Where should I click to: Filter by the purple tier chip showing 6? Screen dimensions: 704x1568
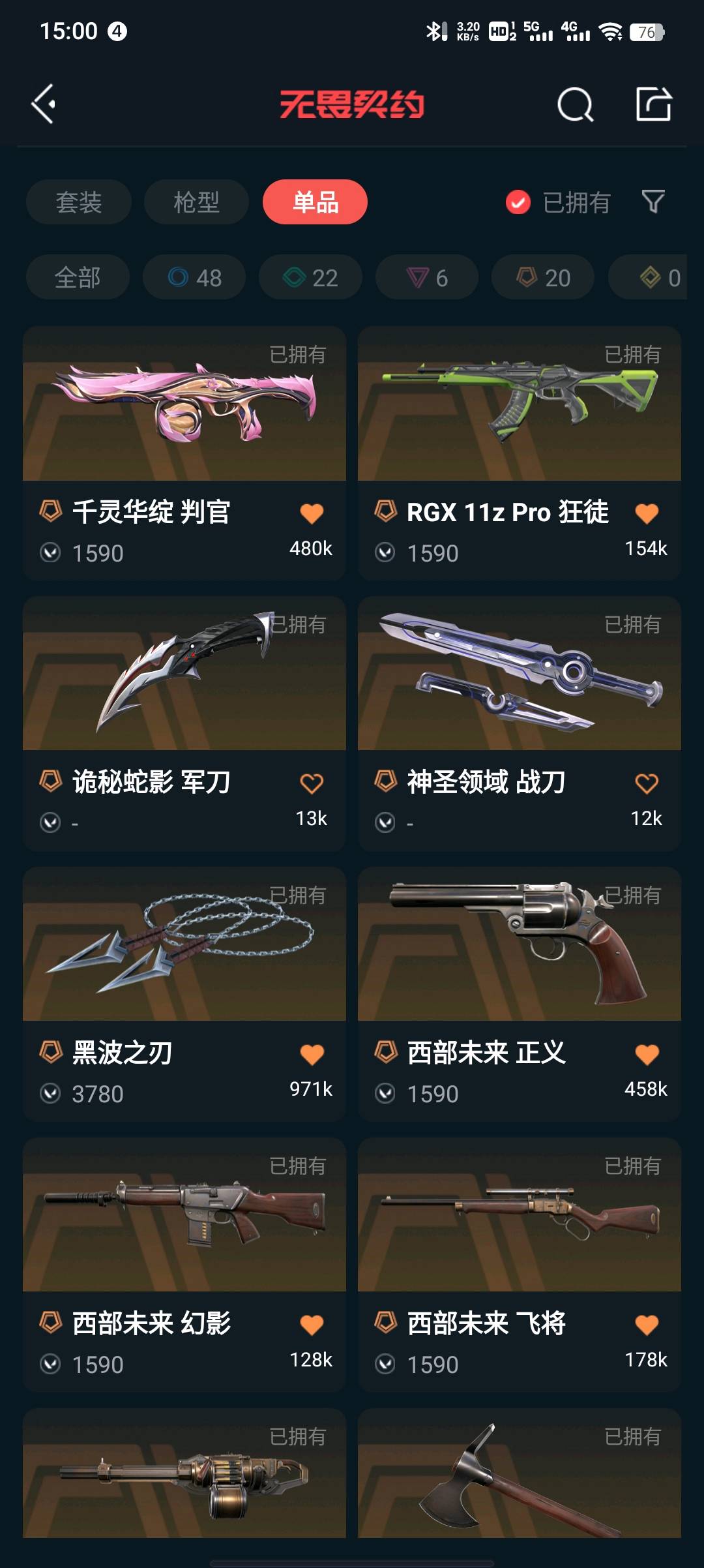(x=427, y=277)
